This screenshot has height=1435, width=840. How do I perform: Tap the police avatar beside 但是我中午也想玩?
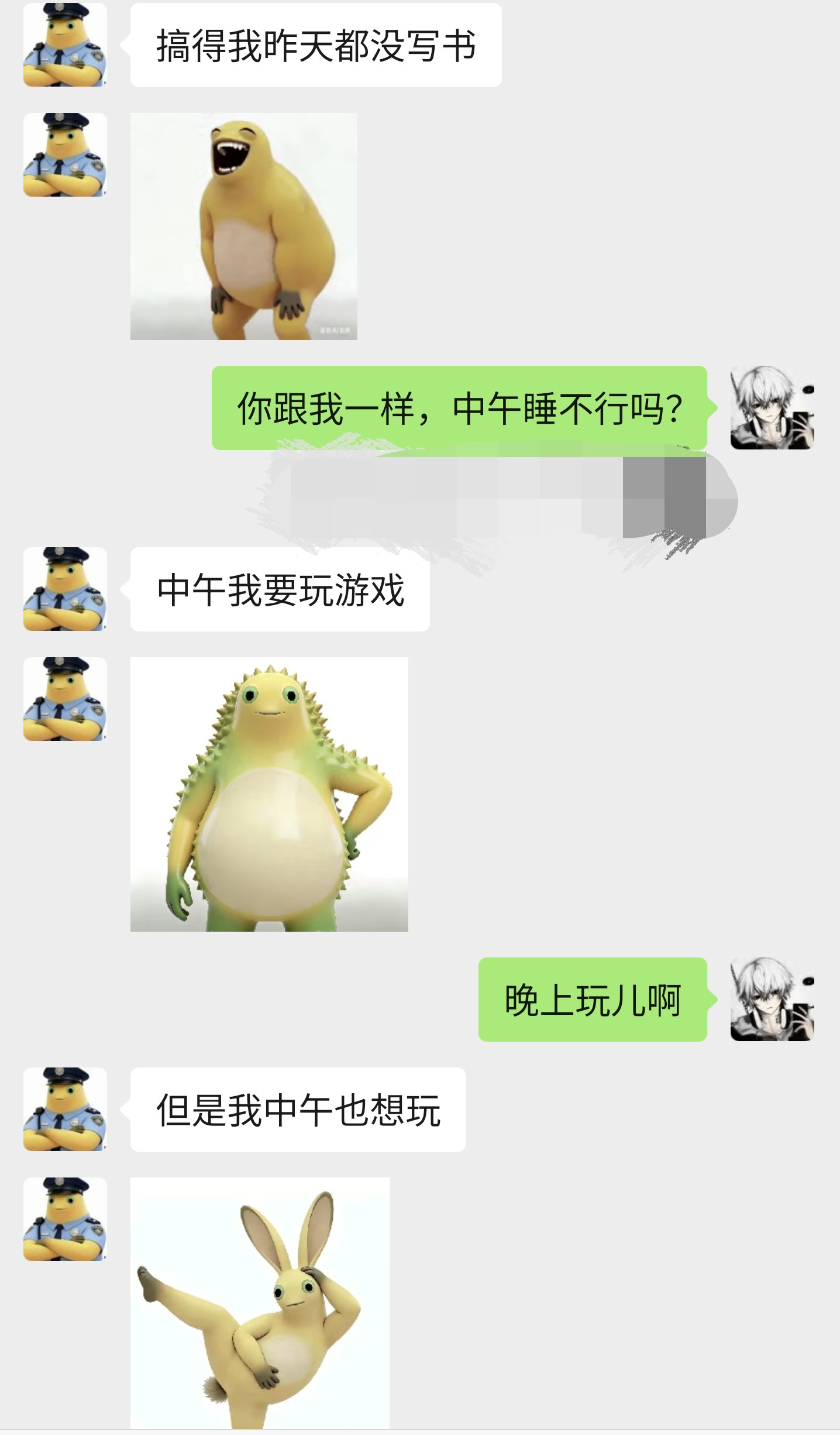pyautogui.click(x=65, y=1109)
